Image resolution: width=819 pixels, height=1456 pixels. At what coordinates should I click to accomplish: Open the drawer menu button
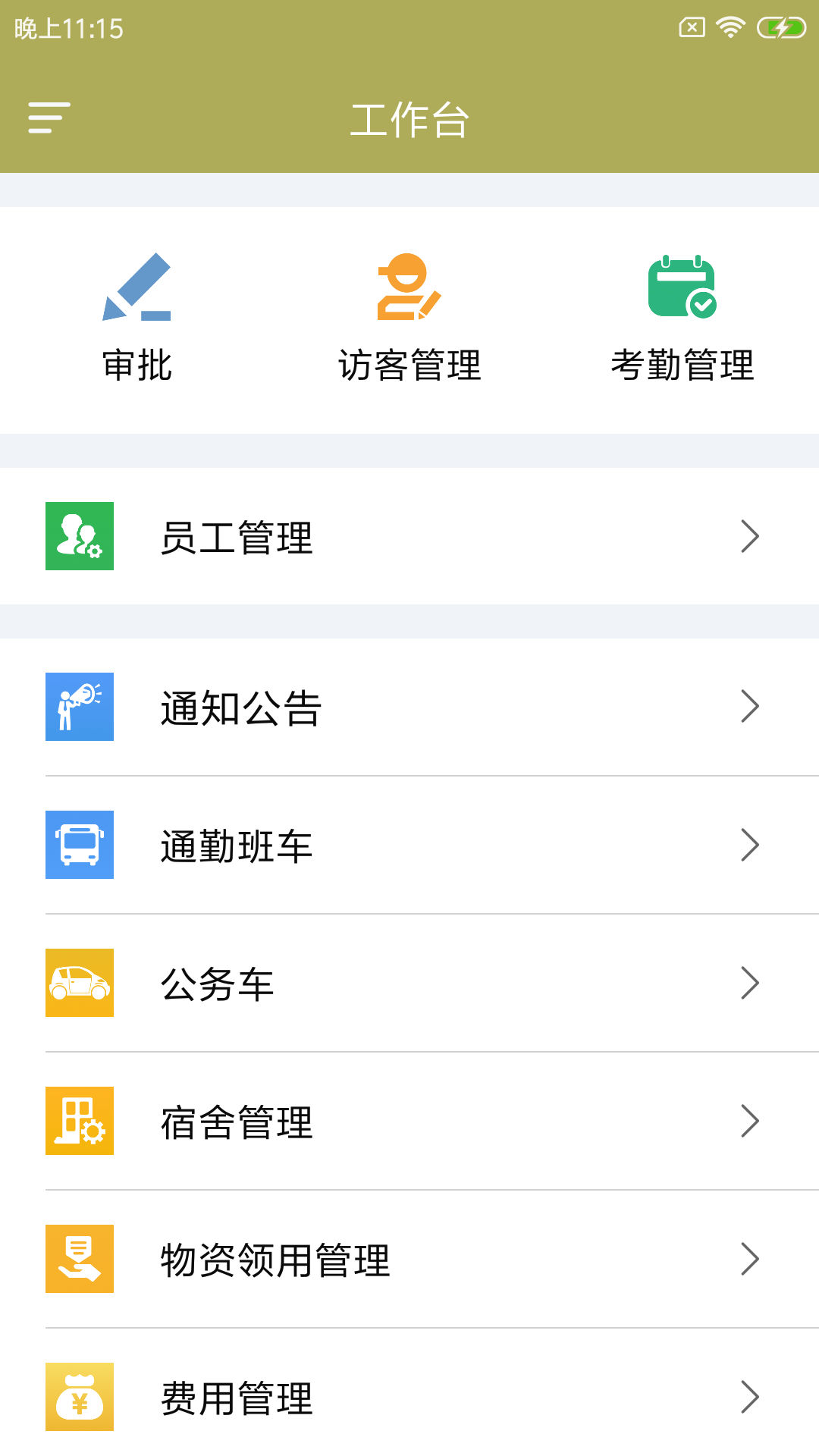coord(49,118)
